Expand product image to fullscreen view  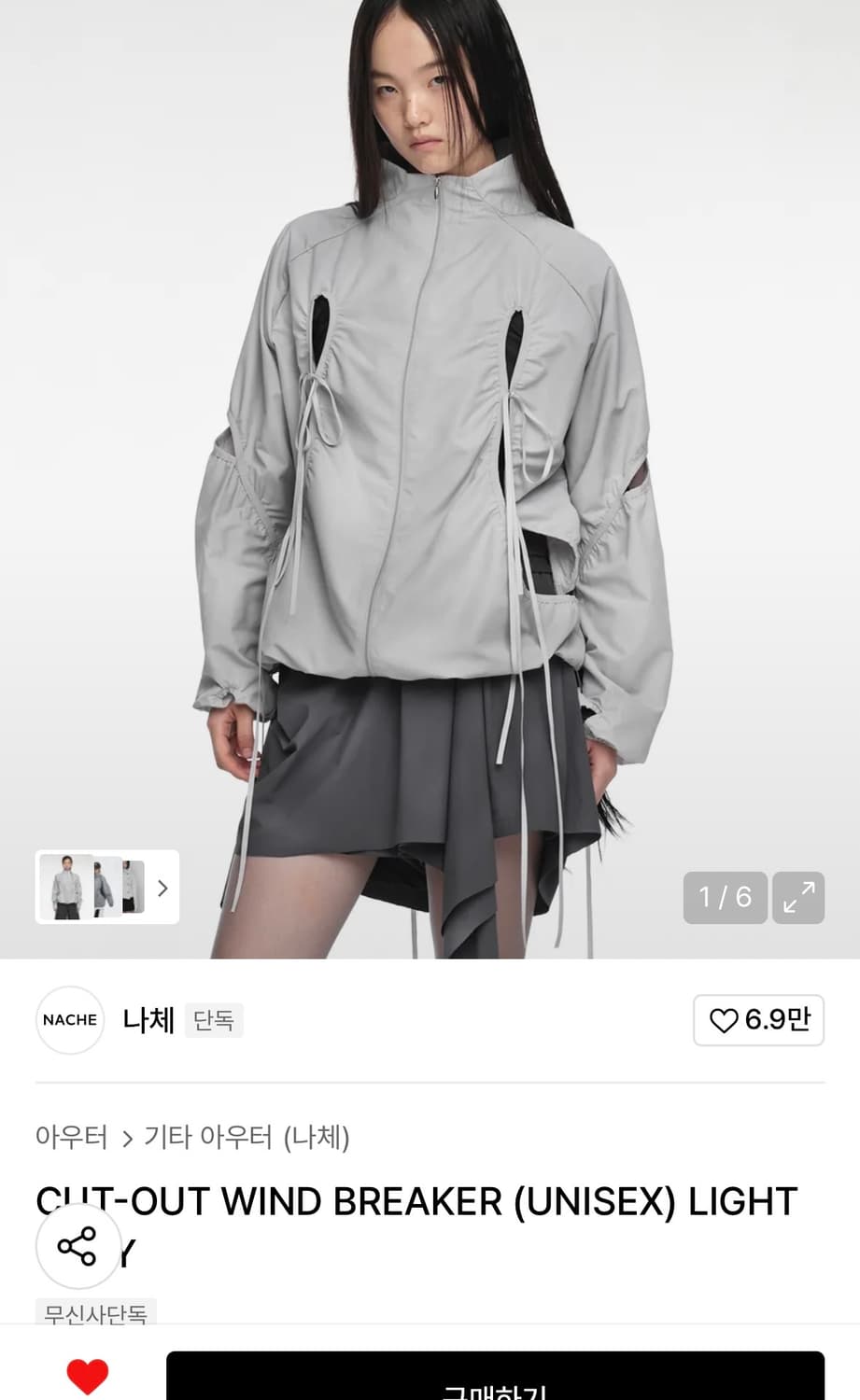tap(798, 898)
